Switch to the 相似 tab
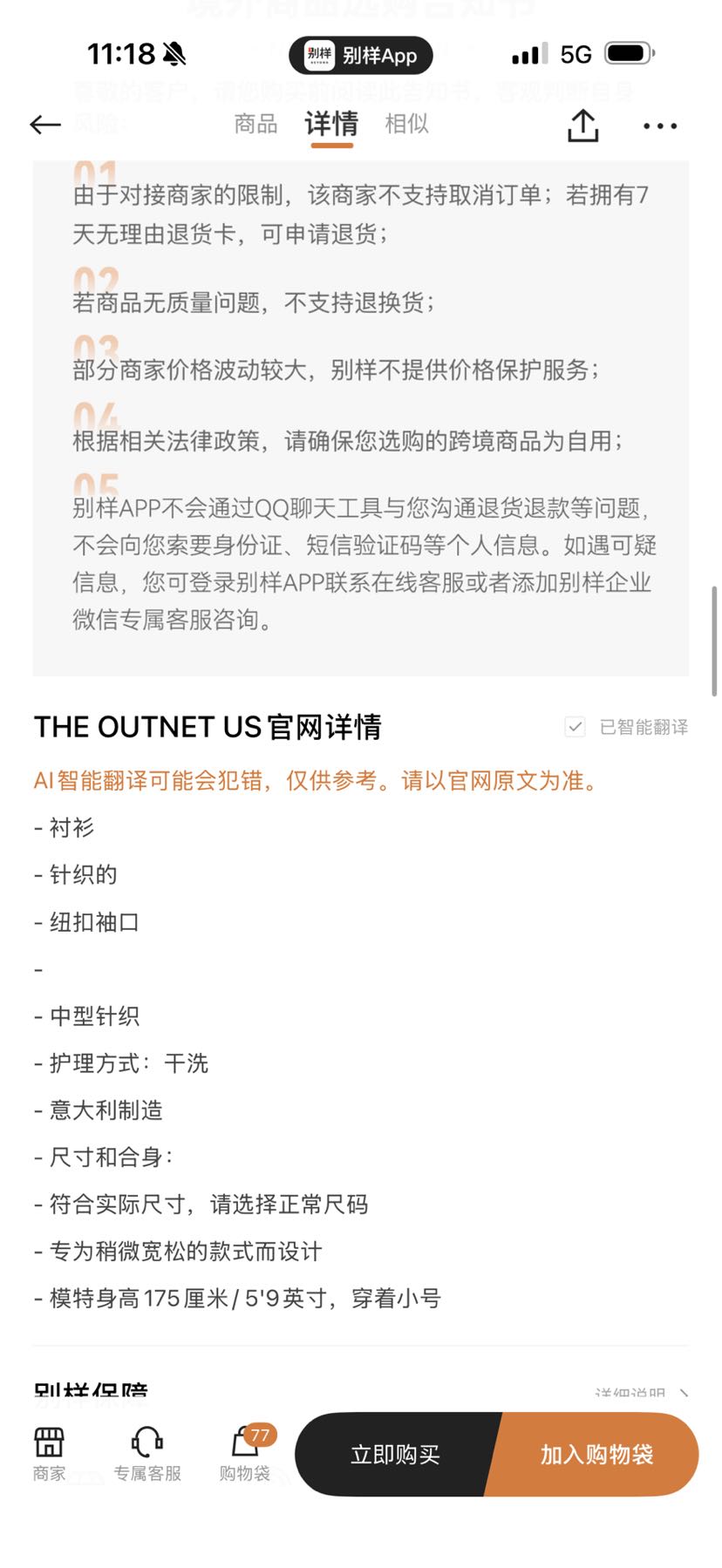 (406, 125)
